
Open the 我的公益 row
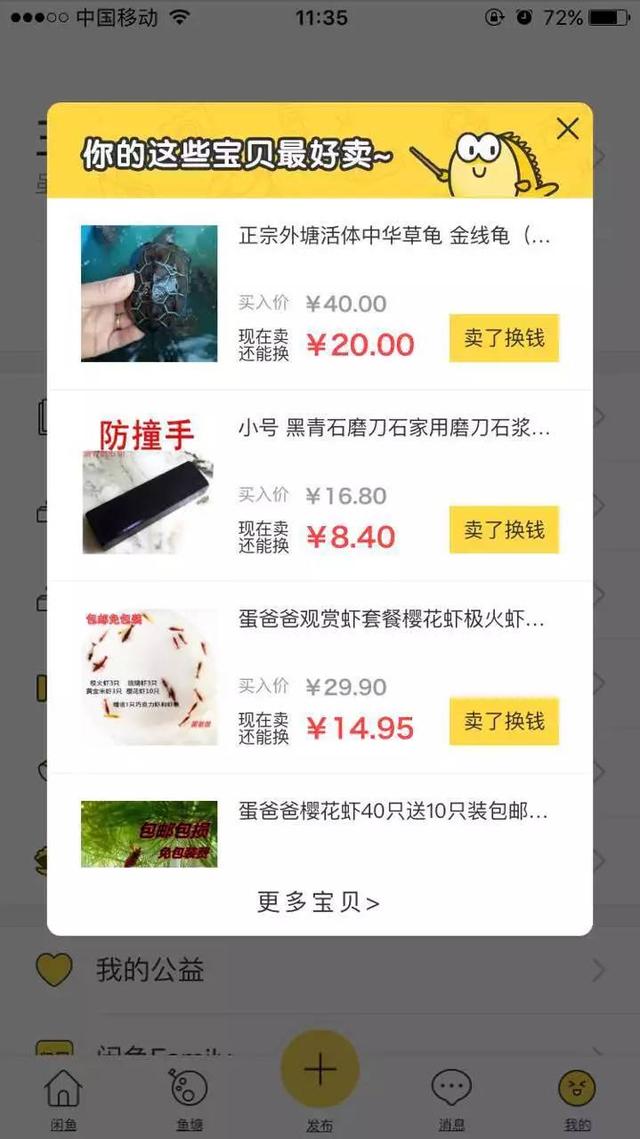pyautogui.click(x=320, y=970)
